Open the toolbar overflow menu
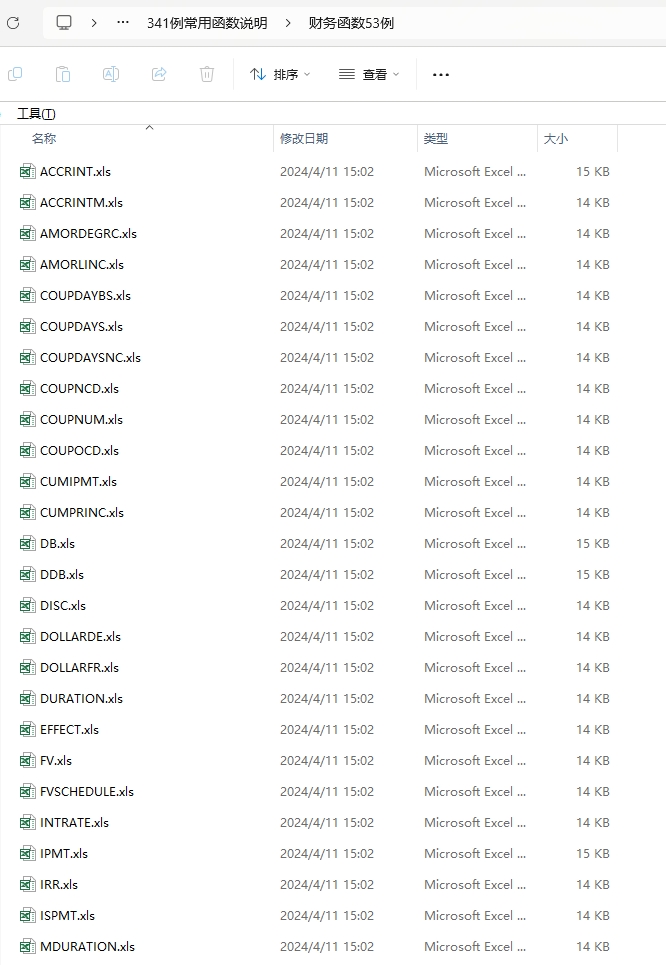The height and width of the screenshot is (965, 666). pos(441,74)
